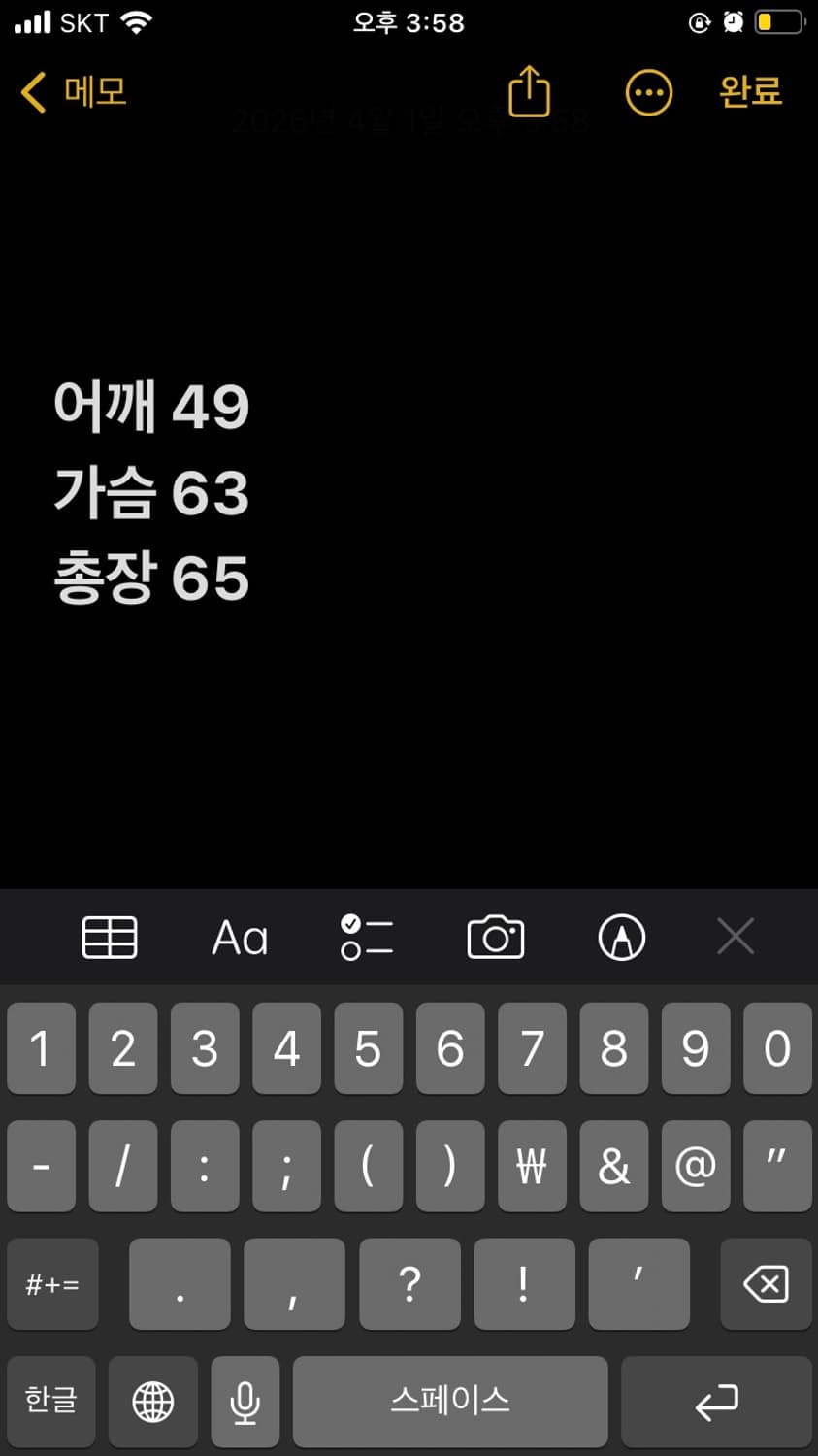Screen dimensions: 818x1456
Task: Tap the 스페이스 bar
Action: coord(450,1401)
